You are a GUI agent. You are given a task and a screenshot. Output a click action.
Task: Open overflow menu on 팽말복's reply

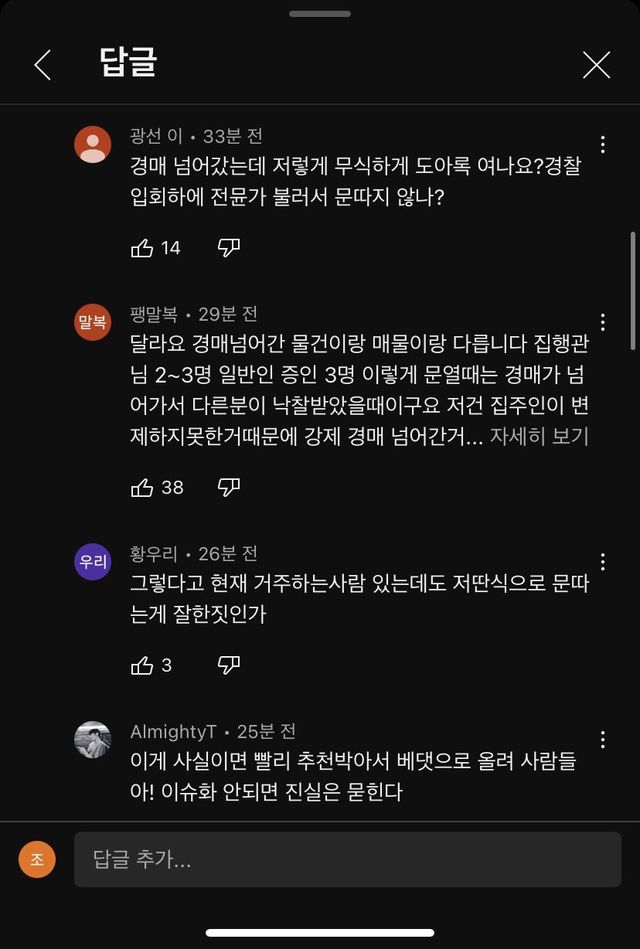603,322
